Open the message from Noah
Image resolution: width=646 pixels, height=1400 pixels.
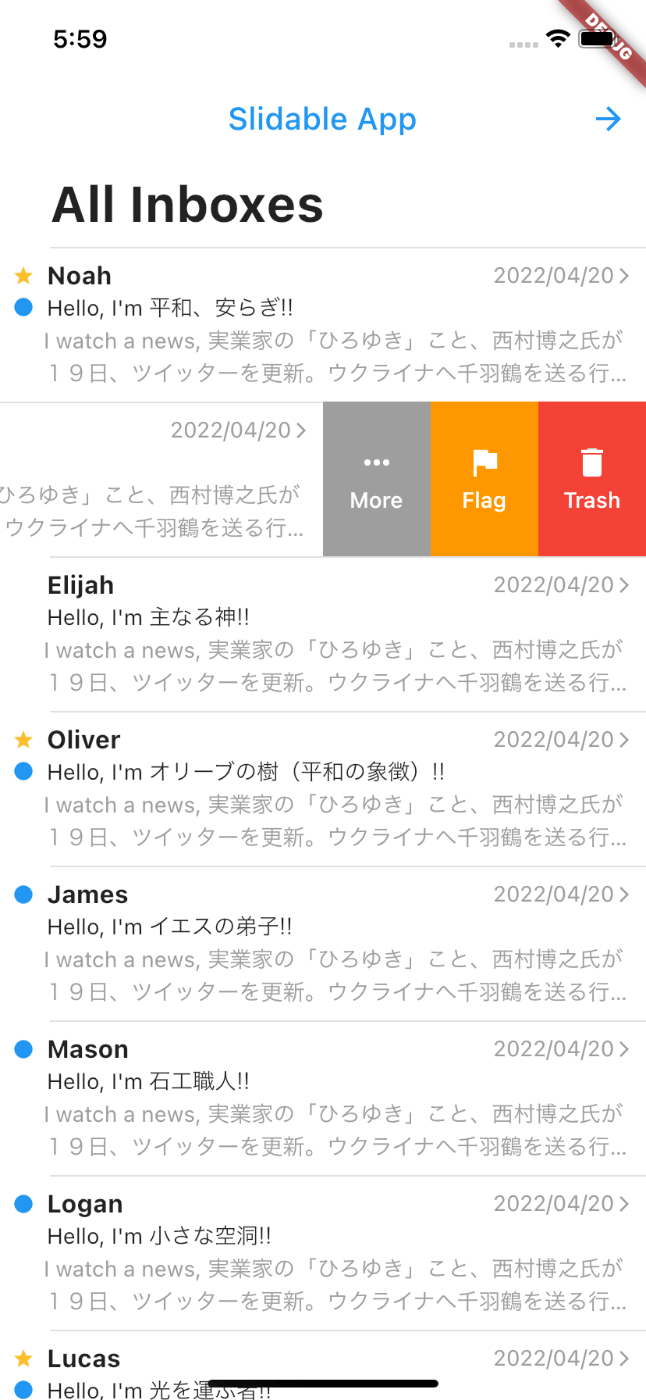[x=323, y=325]
